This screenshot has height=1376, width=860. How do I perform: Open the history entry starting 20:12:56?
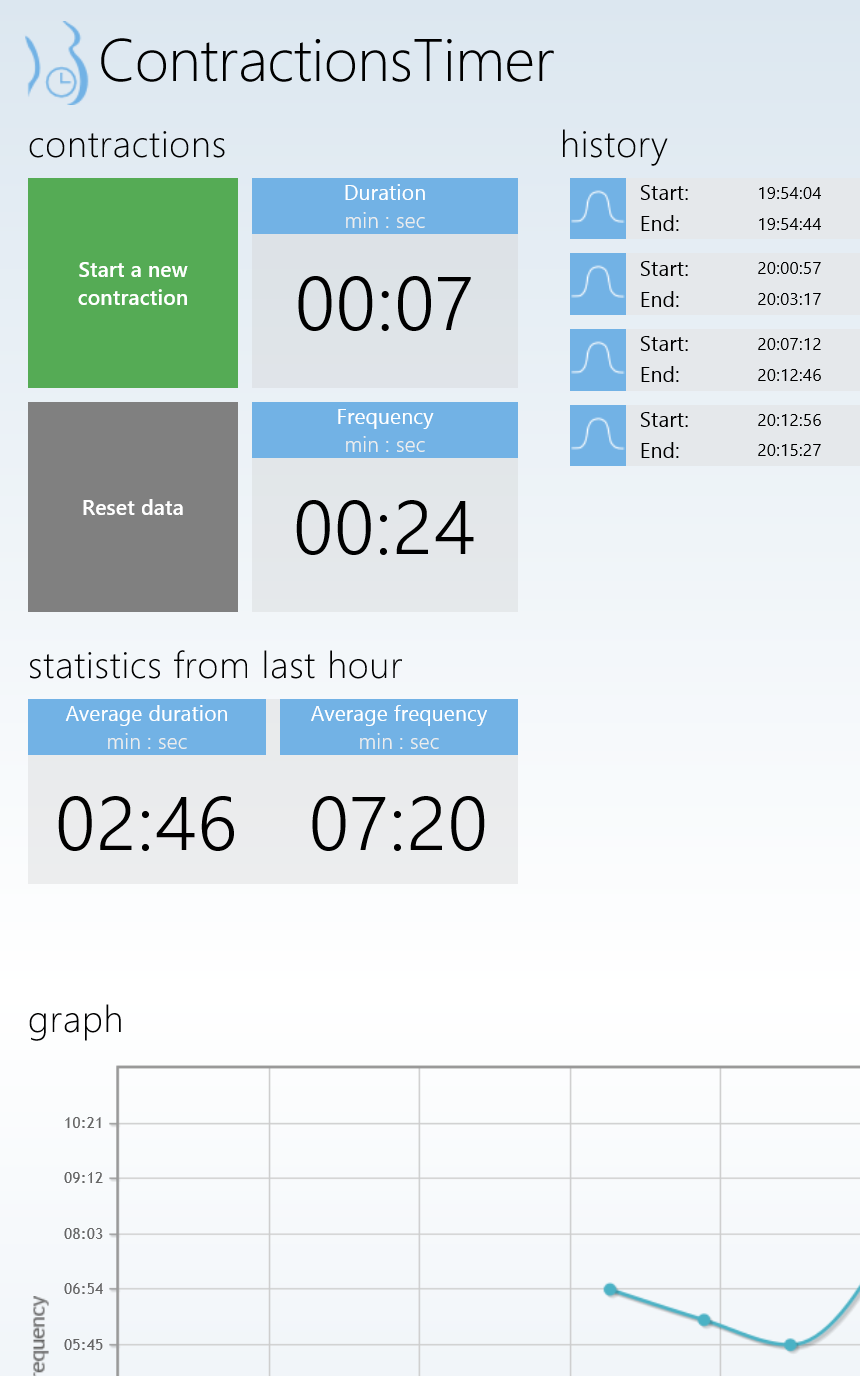[714, 435]
